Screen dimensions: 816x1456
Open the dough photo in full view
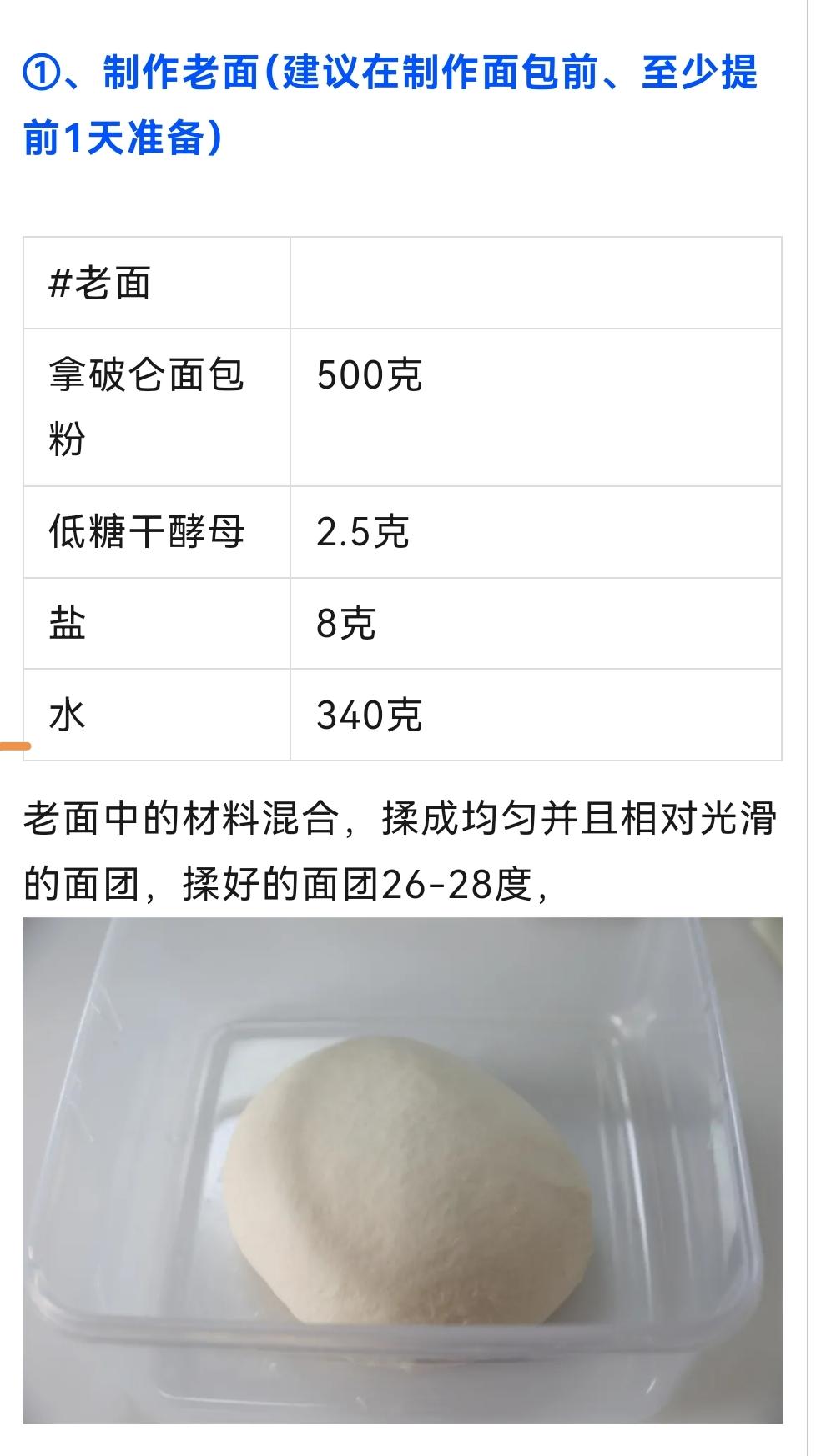pos(402,1170)
